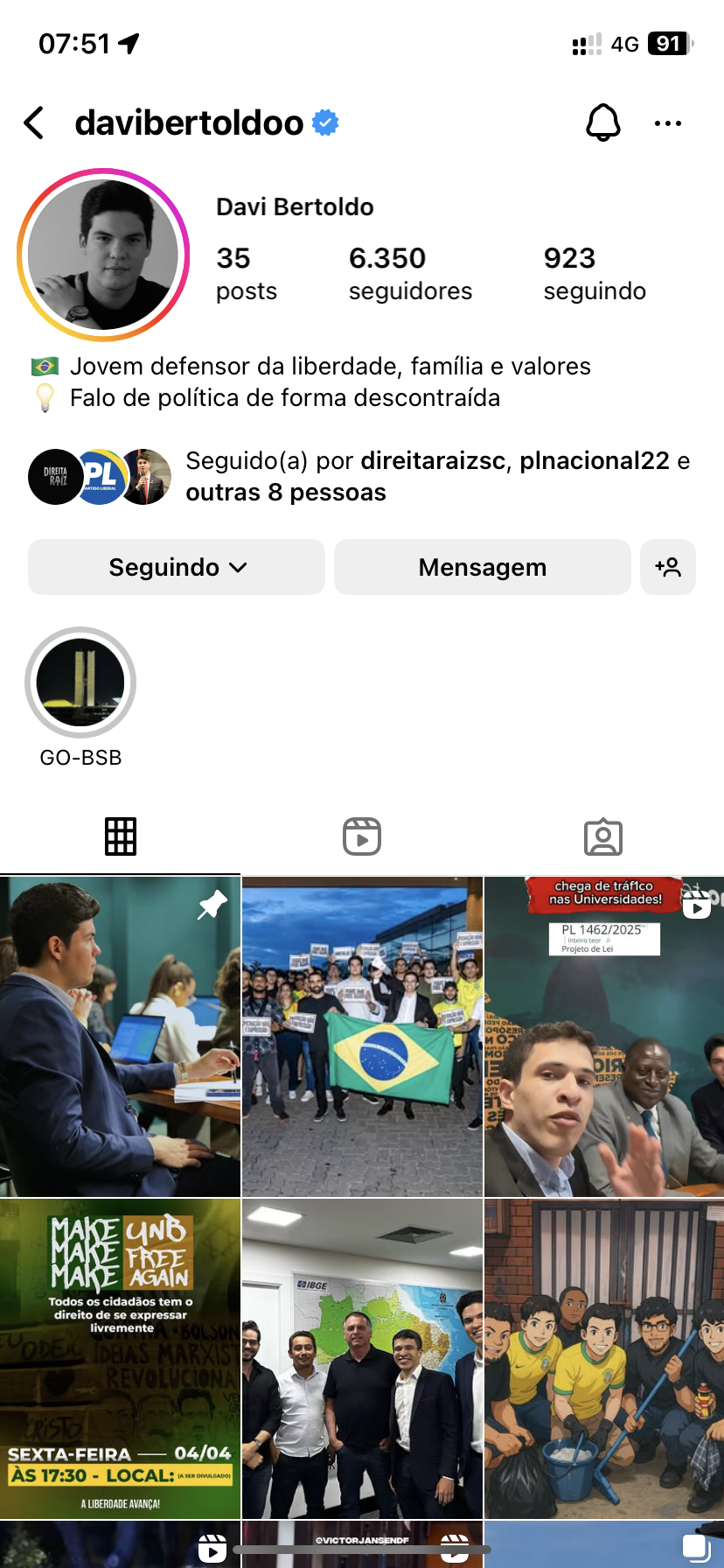Tap the Mensagem button
The height and width of the screenshot is (1568, 724).
[x=482, y=567]
